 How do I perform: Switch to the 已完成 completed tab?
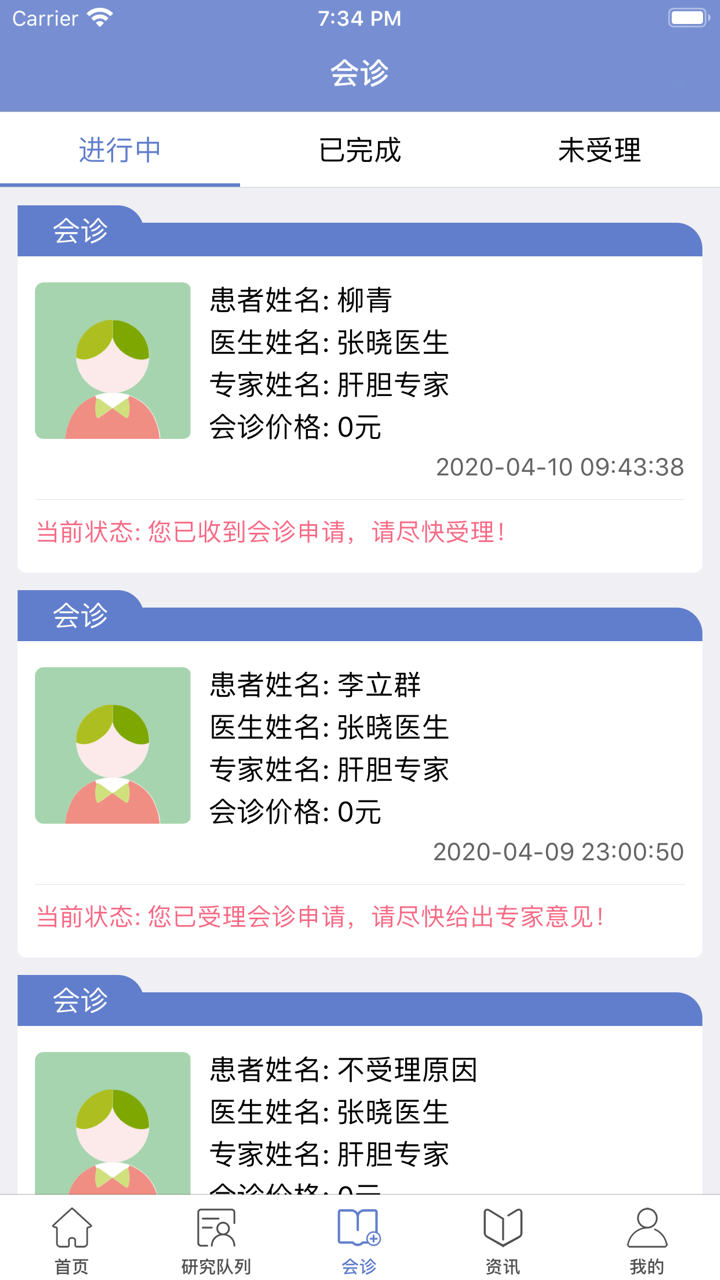pyautogui.click(x=360, y=150)
